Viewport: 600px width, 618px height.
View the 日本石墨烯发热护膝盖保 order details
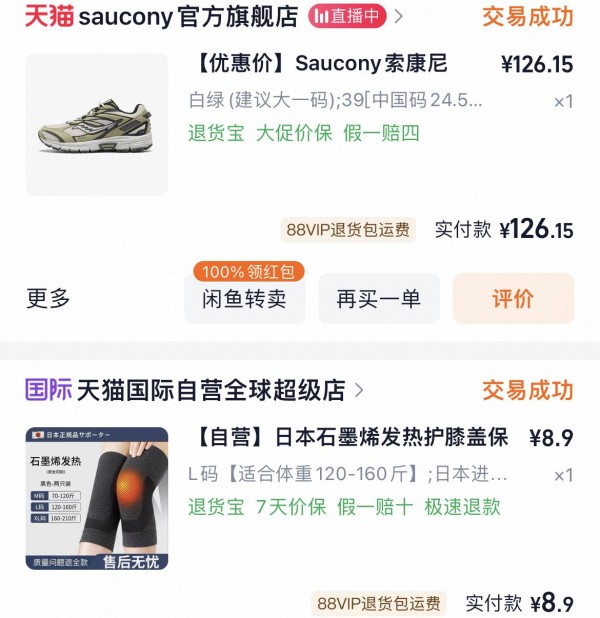pos(352,438)
